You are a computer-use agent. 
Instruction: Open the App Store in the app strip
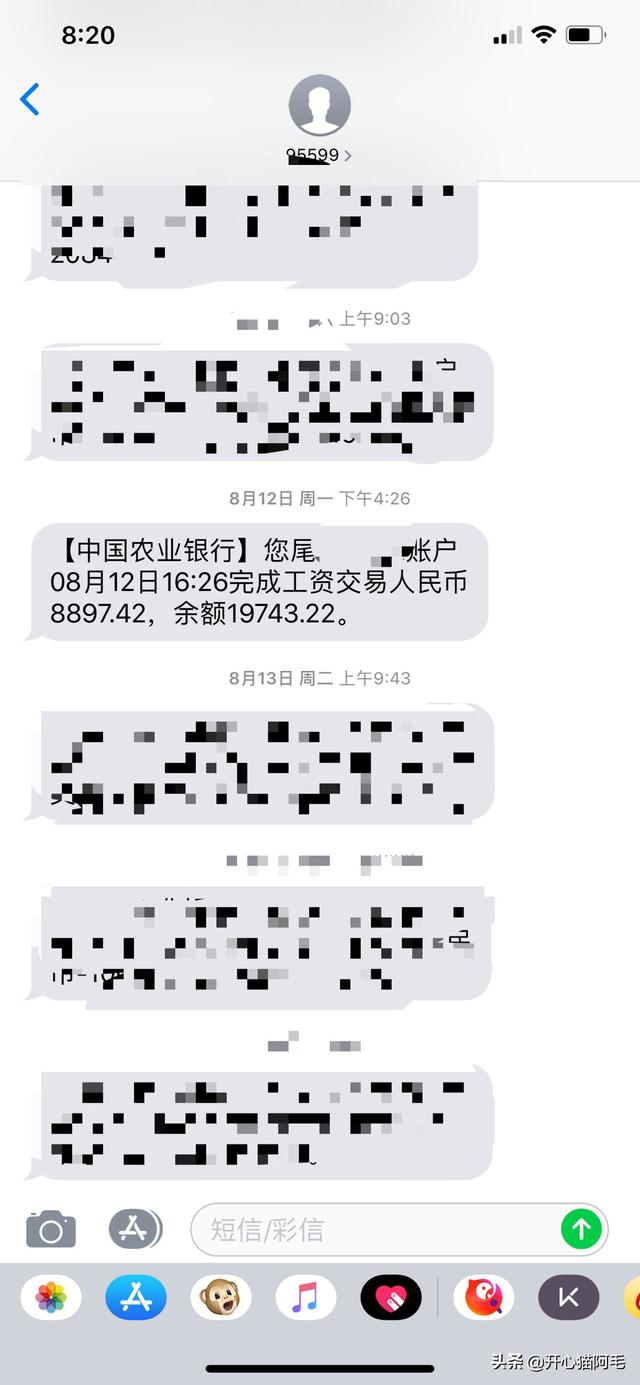[x=135, y=1298]
